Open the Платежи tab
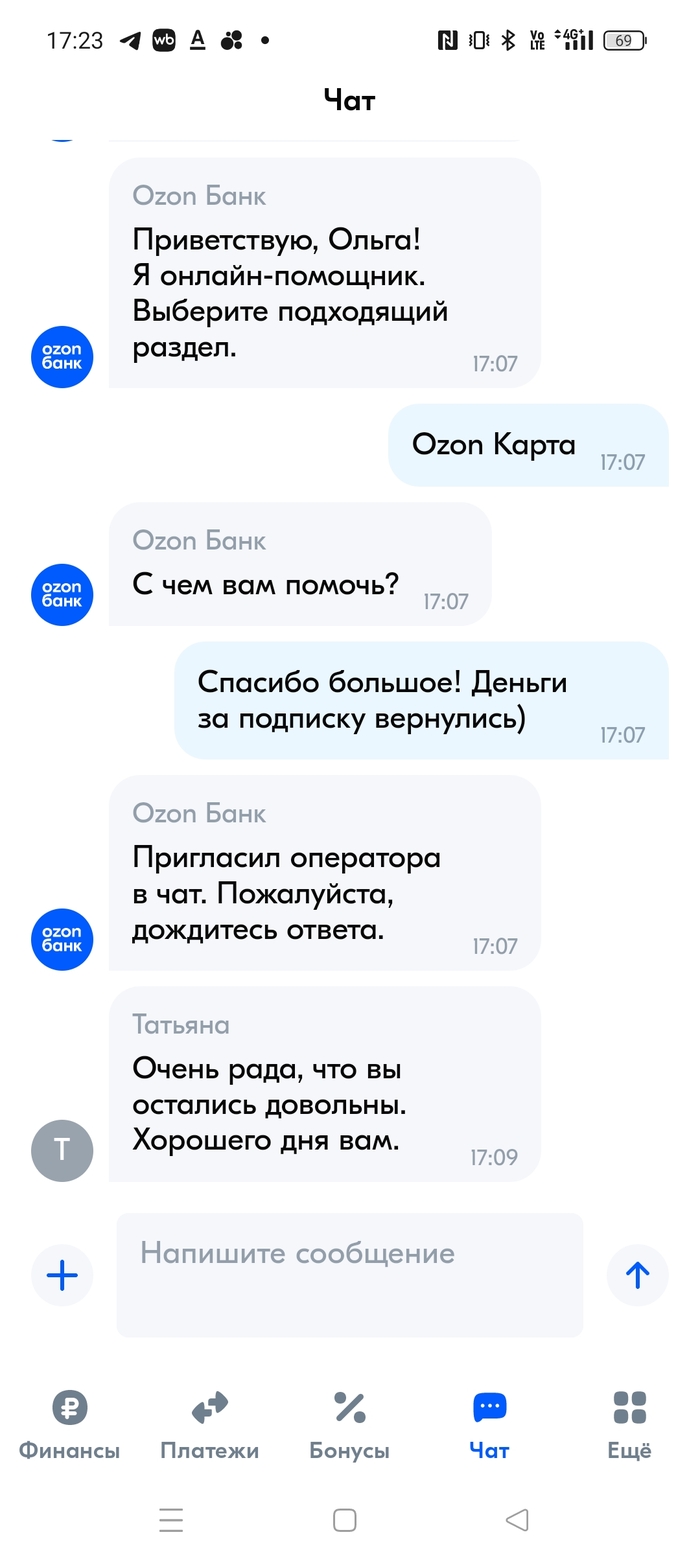 [210, 1424]
